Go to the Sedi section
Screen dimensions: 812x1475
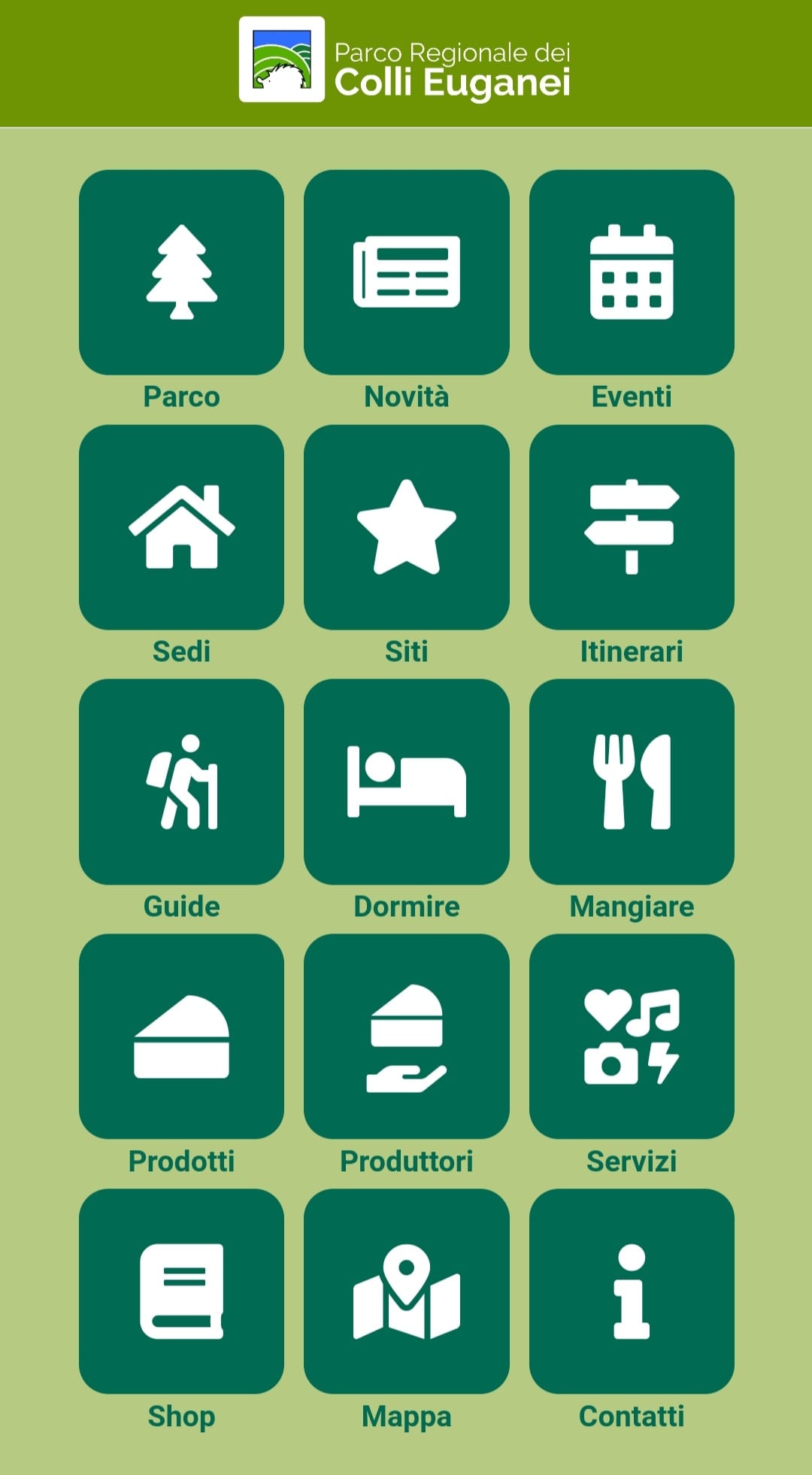[x=181, y=527]
